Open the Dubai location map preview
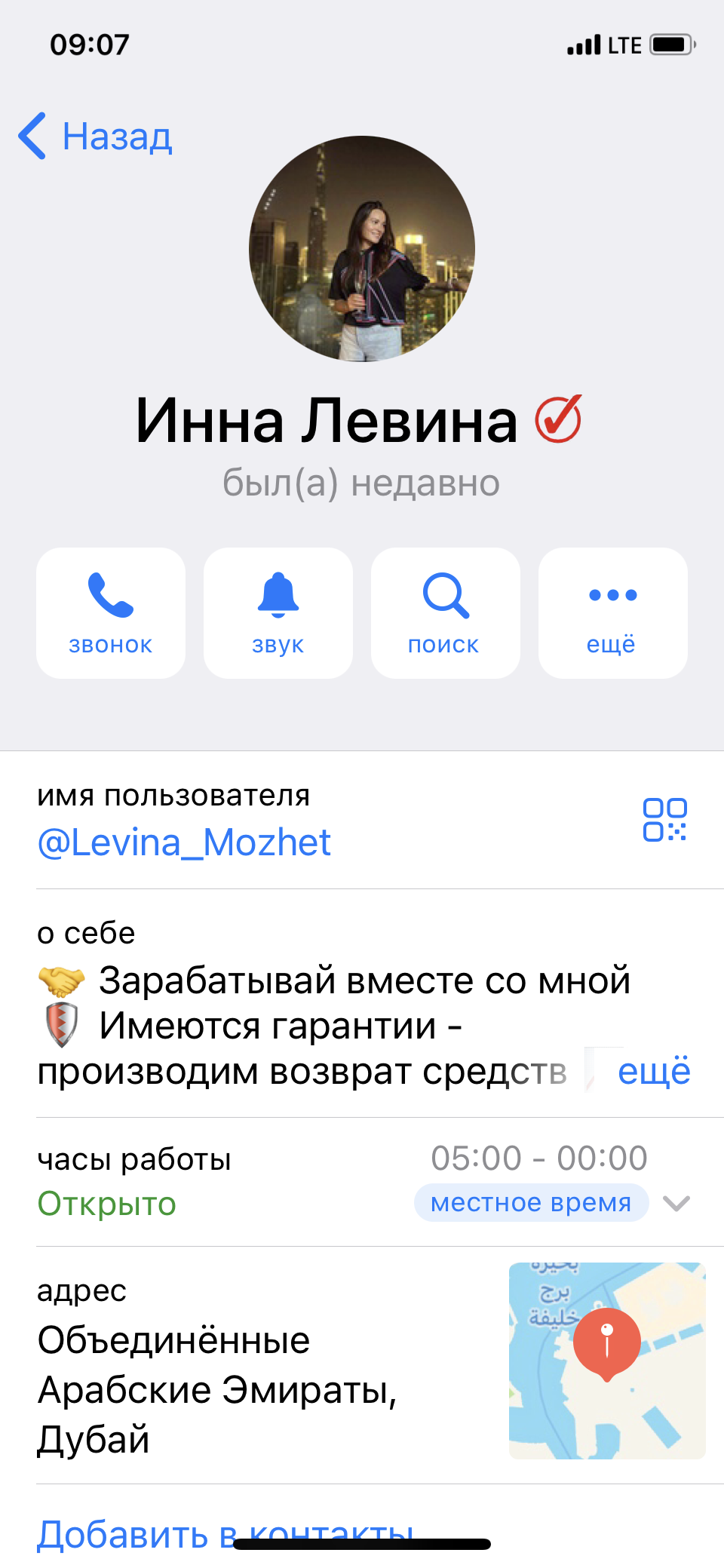Screen dimensions: 724x1568 606,1361
